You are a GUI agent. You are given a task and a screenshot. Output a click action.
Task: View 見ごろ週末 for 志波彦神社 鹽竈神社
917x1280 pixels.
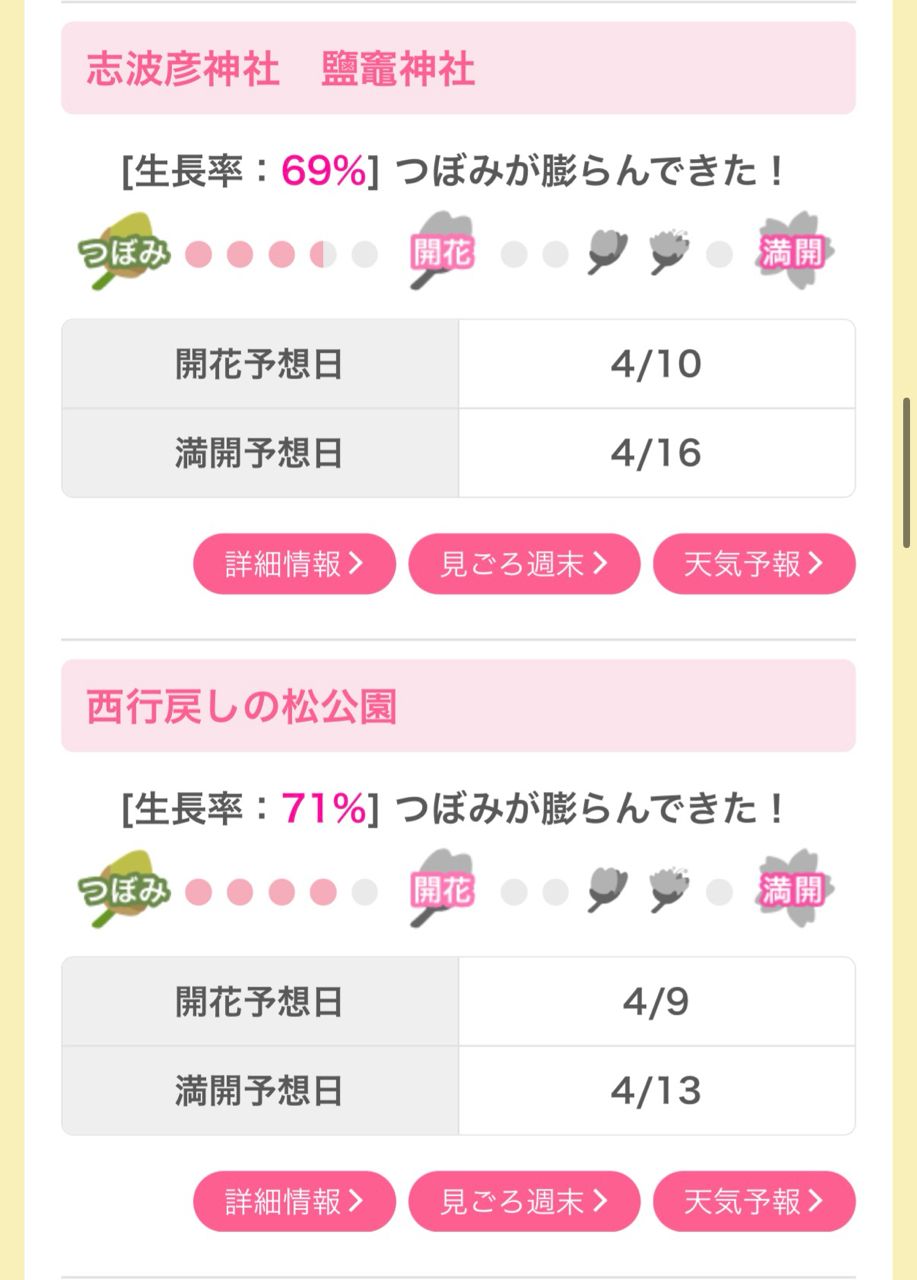click(x=523, y=564)
